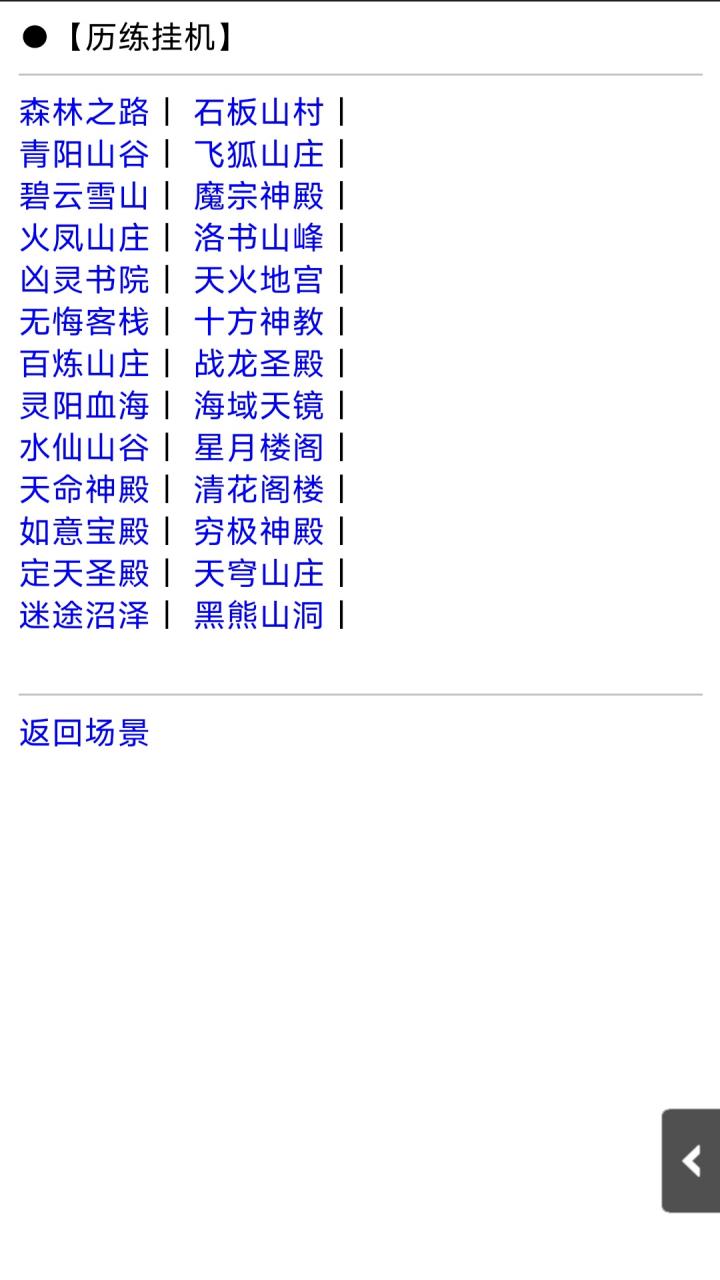Click the black bullet icon beside 历练挂机

pyautogui.click(x=30, y=37)
